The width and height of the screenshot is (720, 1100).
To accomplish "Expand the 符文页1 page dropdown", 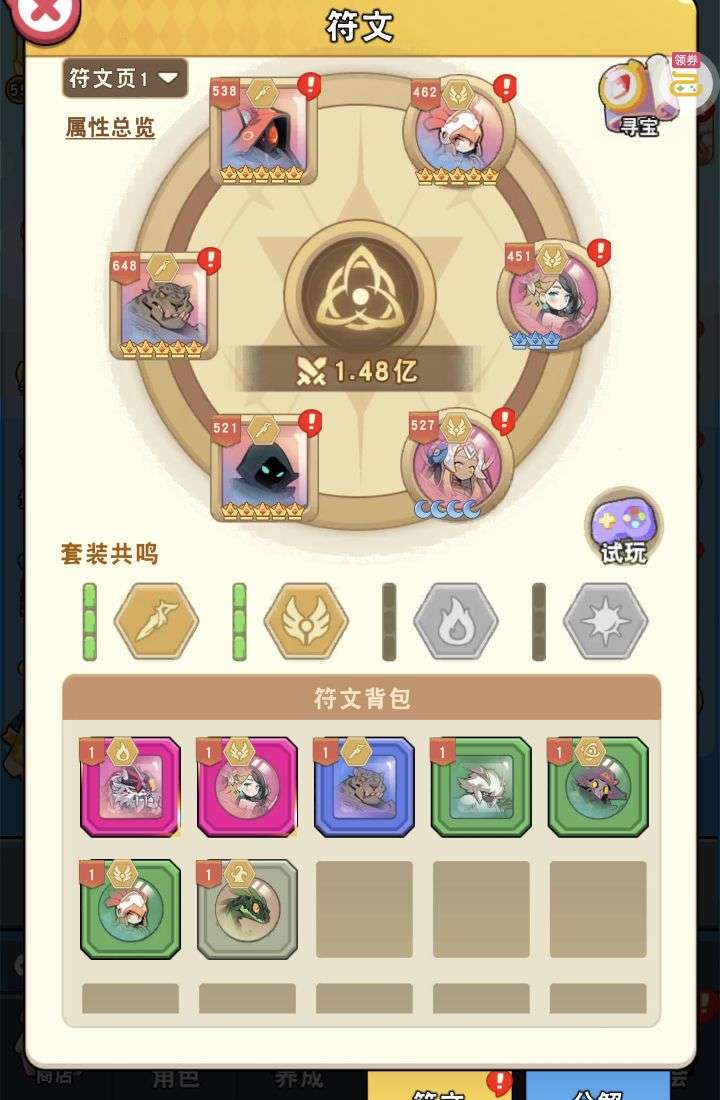I will pyautogui.click(x=125, y=78).
